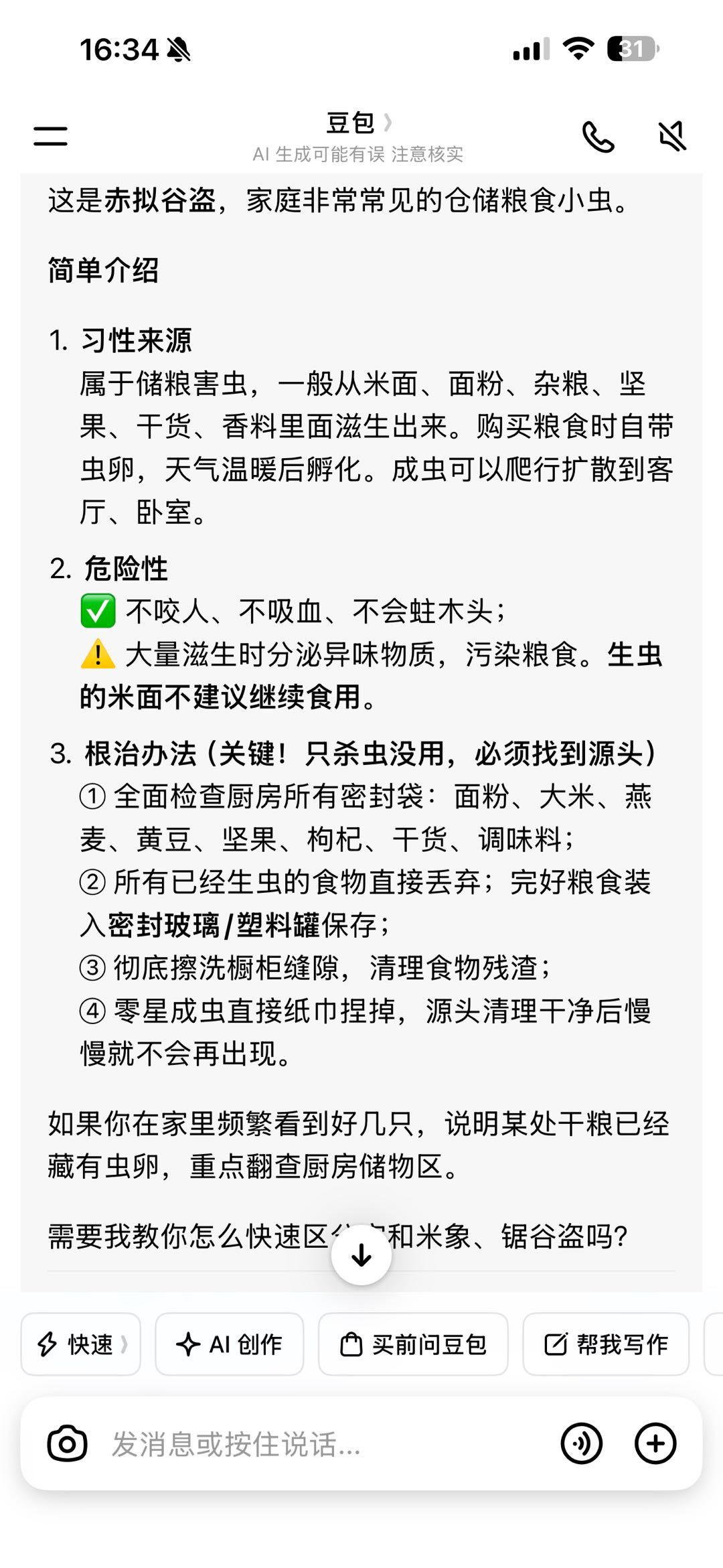The width and height of the screenshot is (723, 1568).
Task: Toggle the muted speaker icon
Action: [x=672, y=137]
